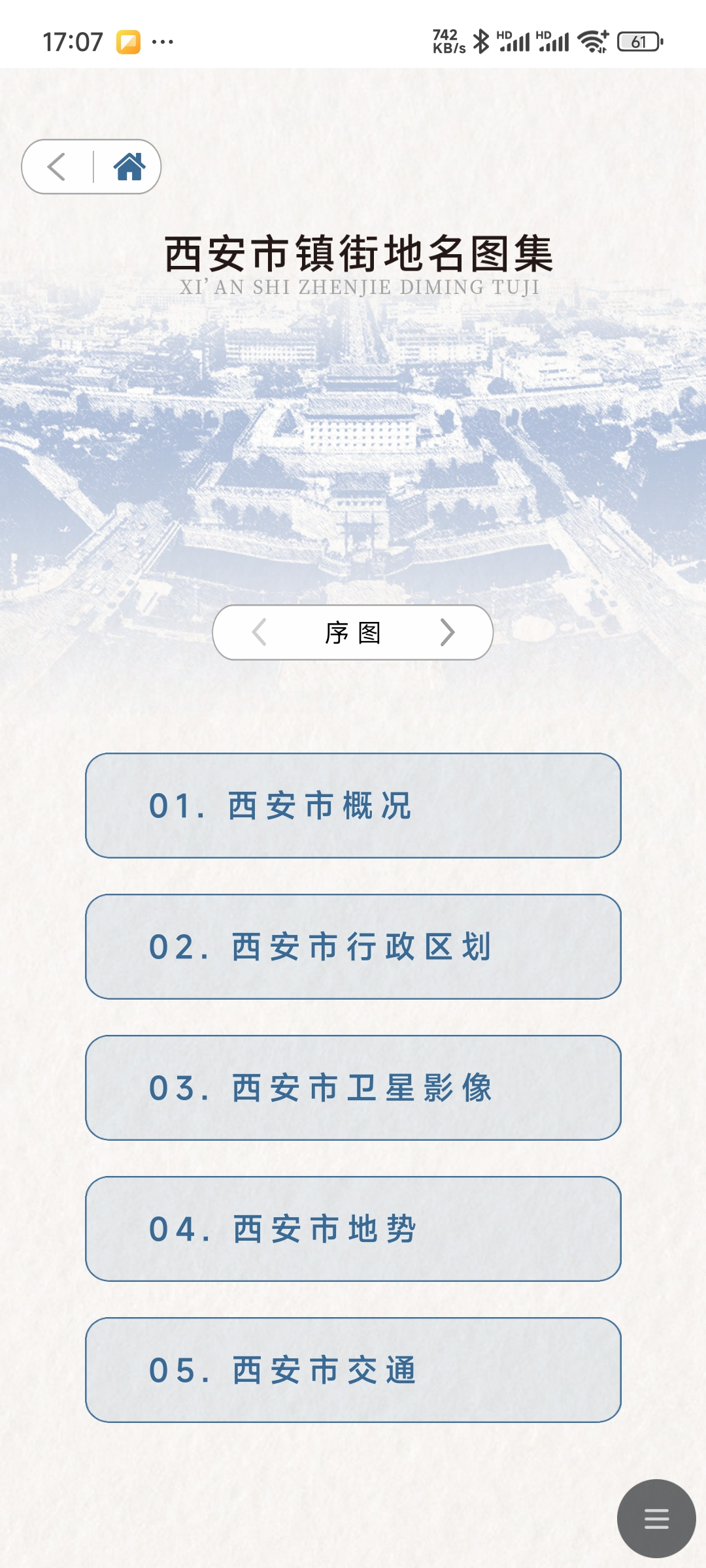View 03. 西安市卫星影像
The height and width of the screenshot is (1568, 706).
353,1088
